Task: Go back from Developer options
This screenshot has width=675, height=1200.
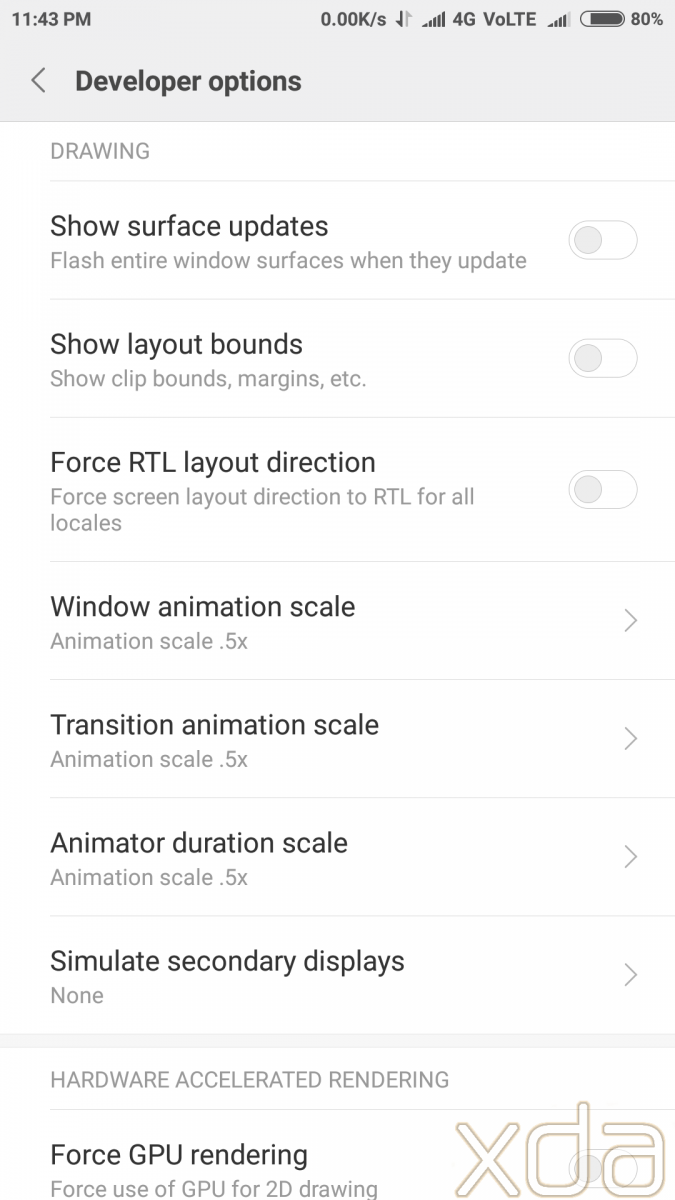Action: click(39, 81)
